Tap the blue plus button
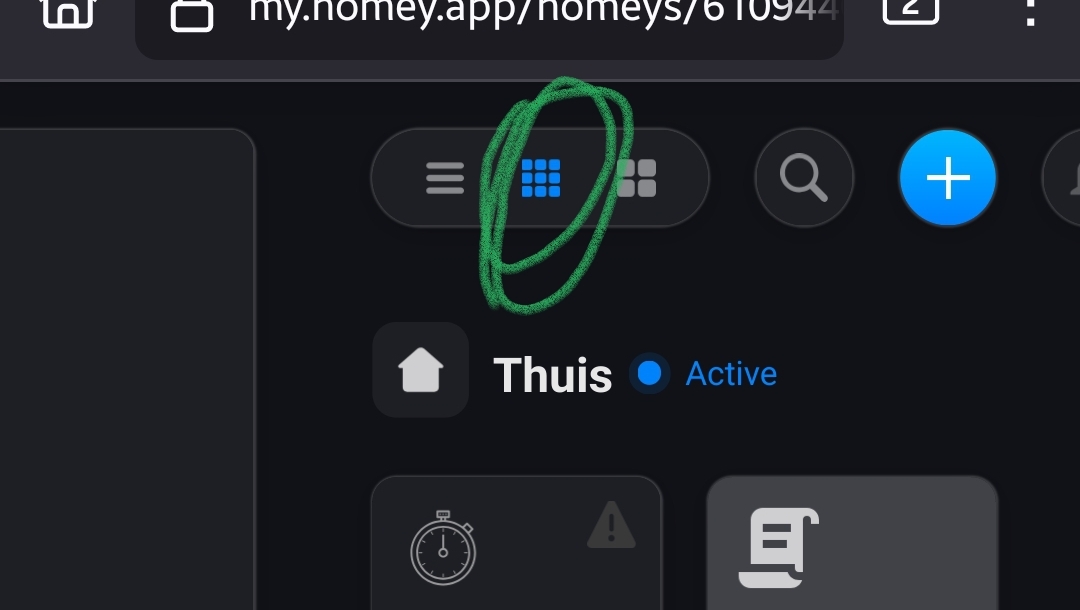 point(947,179)
